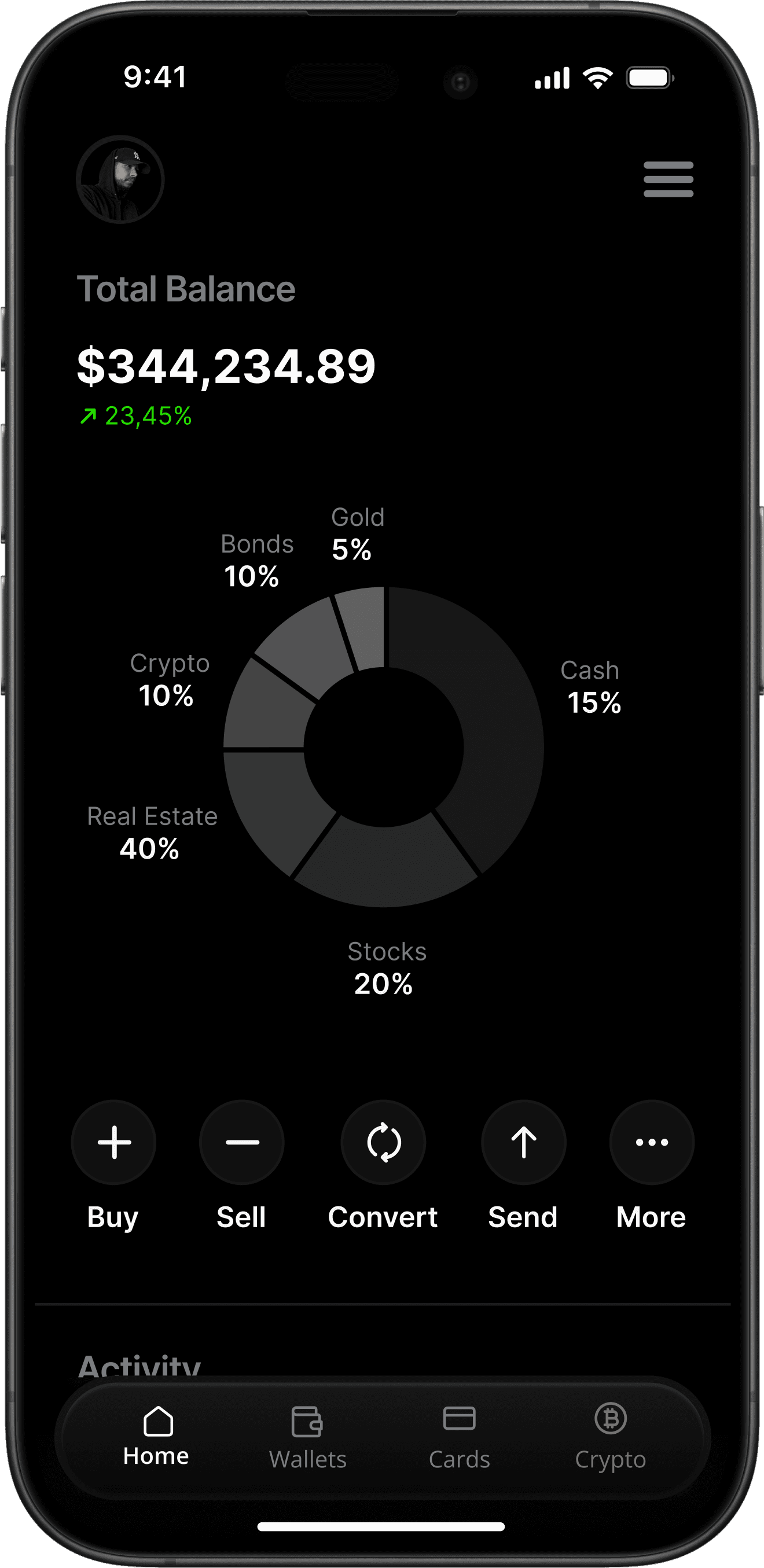The height and width of the screenshot is (1568, 764).
Task: Switch to the Home tab
Action: pyautogui.click(x=156, y=1437)
